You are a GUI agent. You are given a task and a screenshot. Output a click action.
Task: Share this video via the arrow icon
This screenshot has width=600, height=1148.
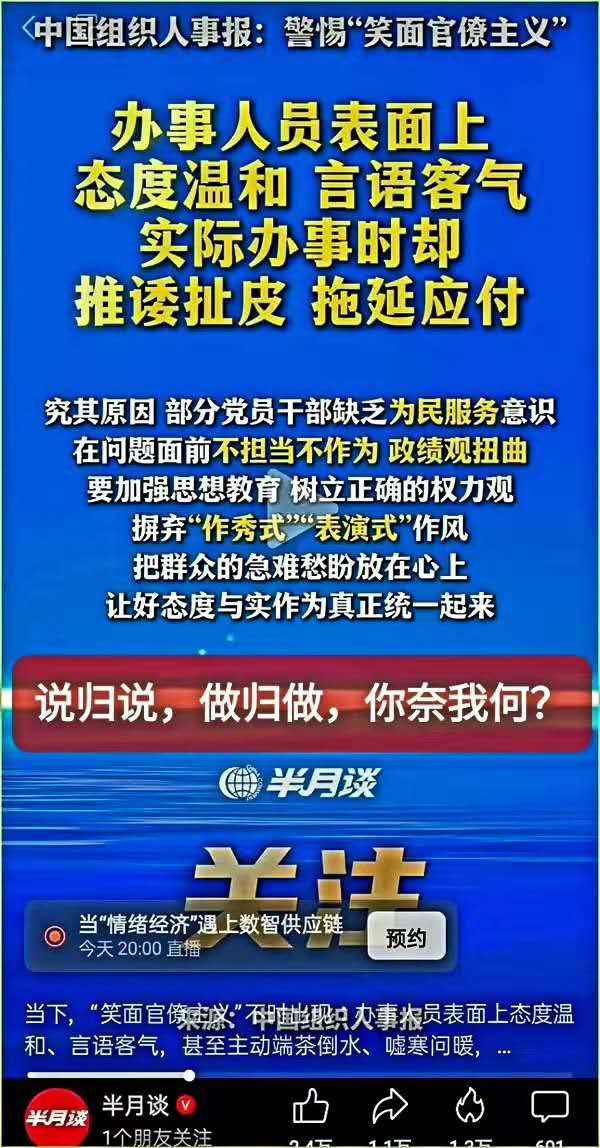point(391,1106)
